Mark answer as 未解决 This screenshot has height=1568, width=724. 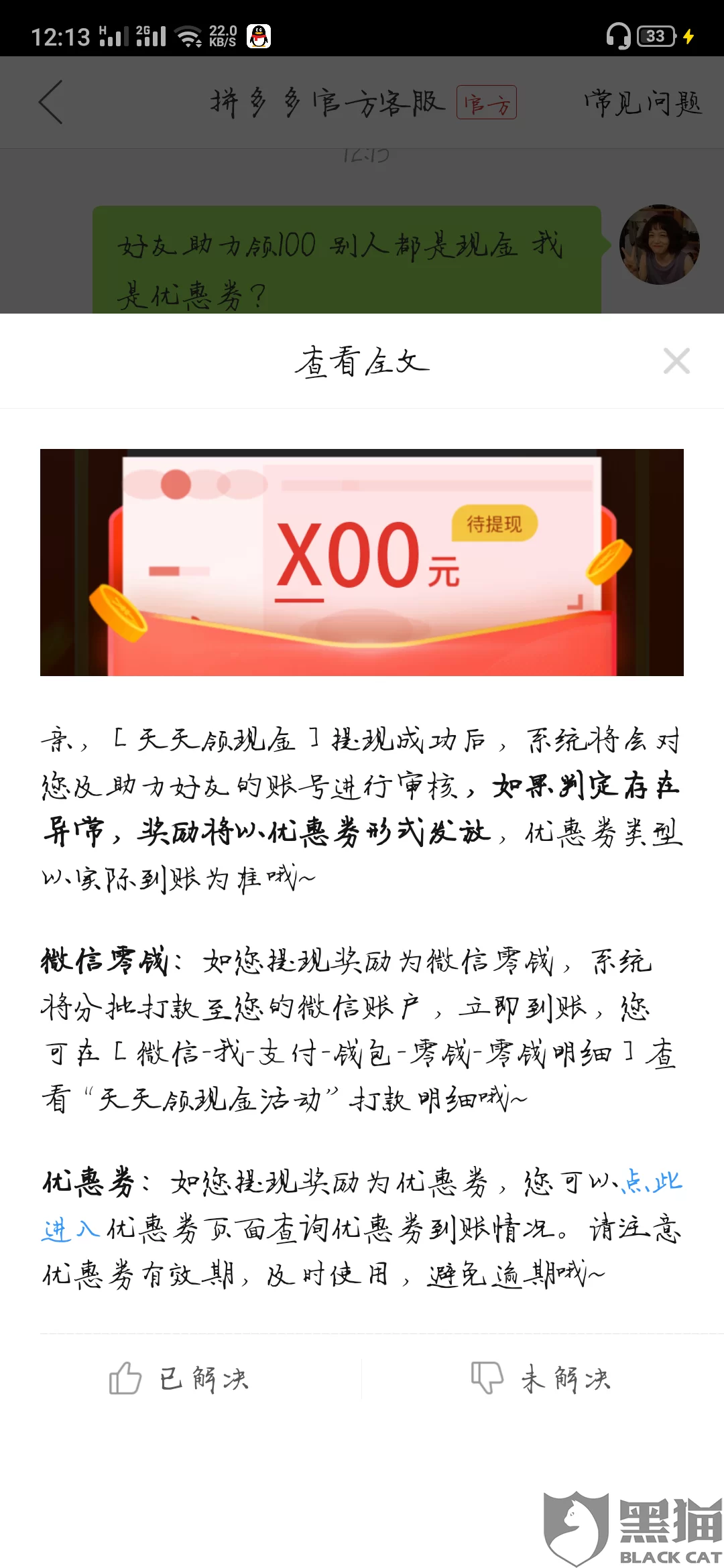[542, 1379]
